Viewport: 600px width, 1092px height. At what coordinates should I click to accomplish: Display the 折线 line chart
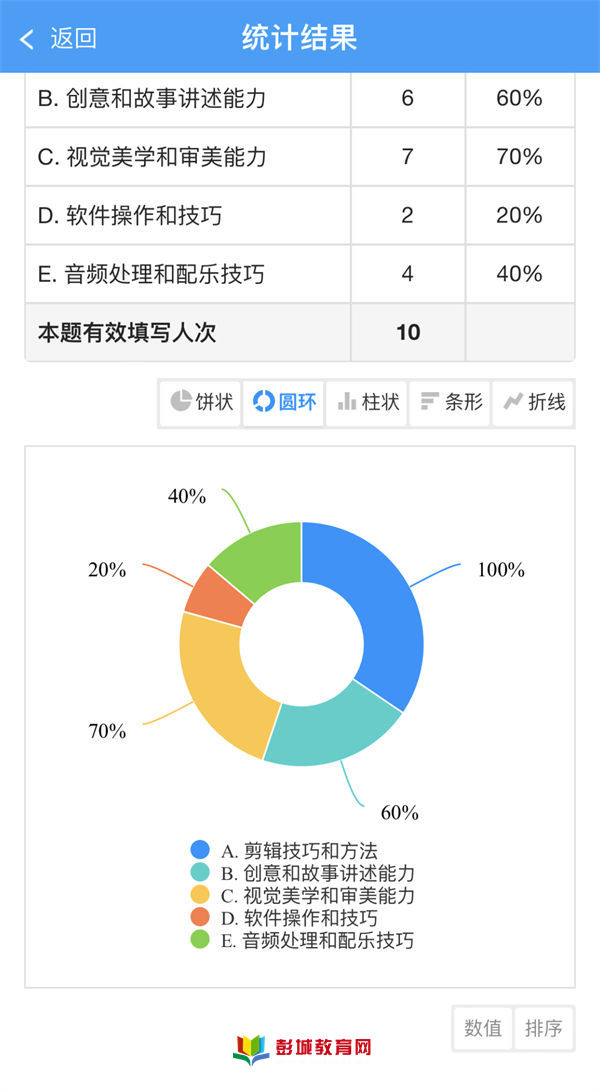(x=533, y=403)
